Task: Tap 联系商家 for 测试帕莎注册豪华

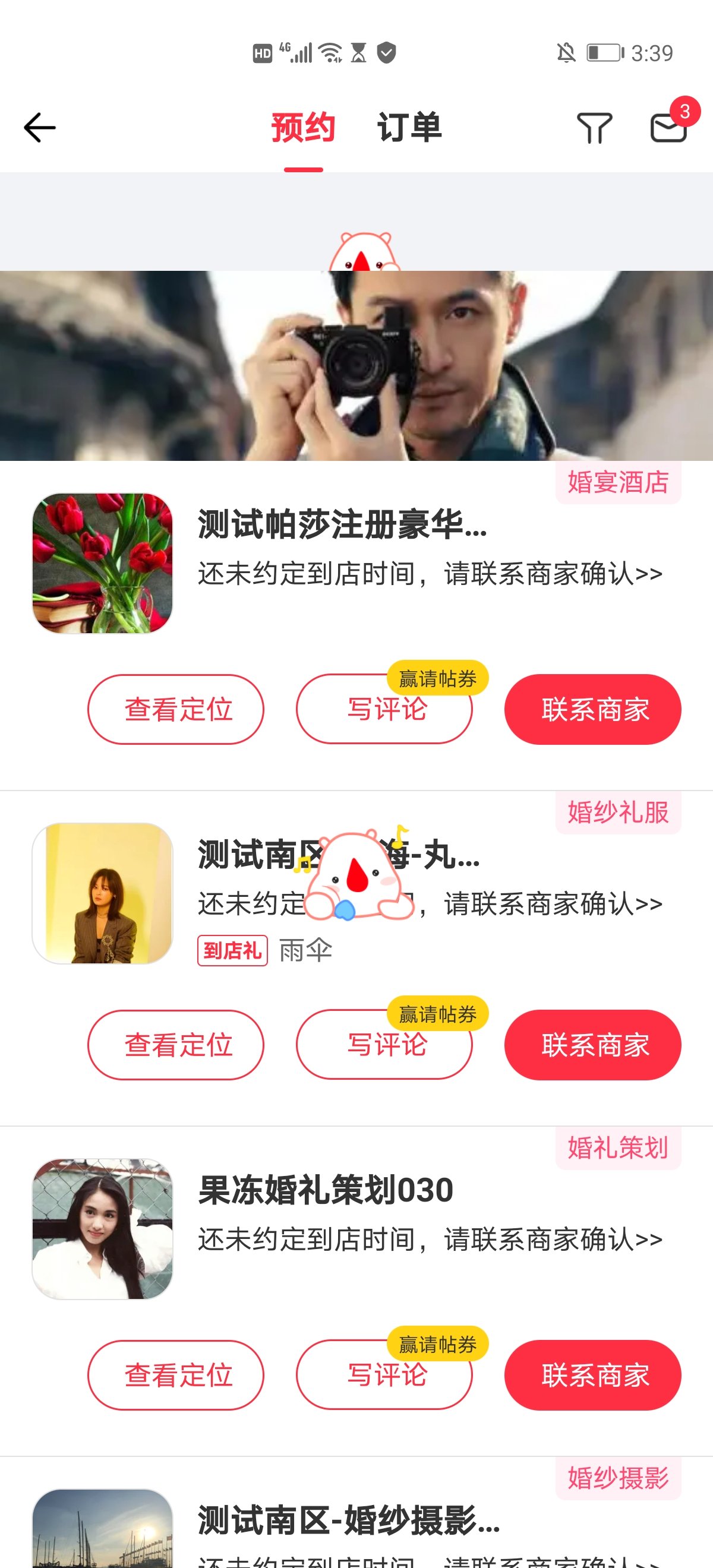Action: (592, 709)
